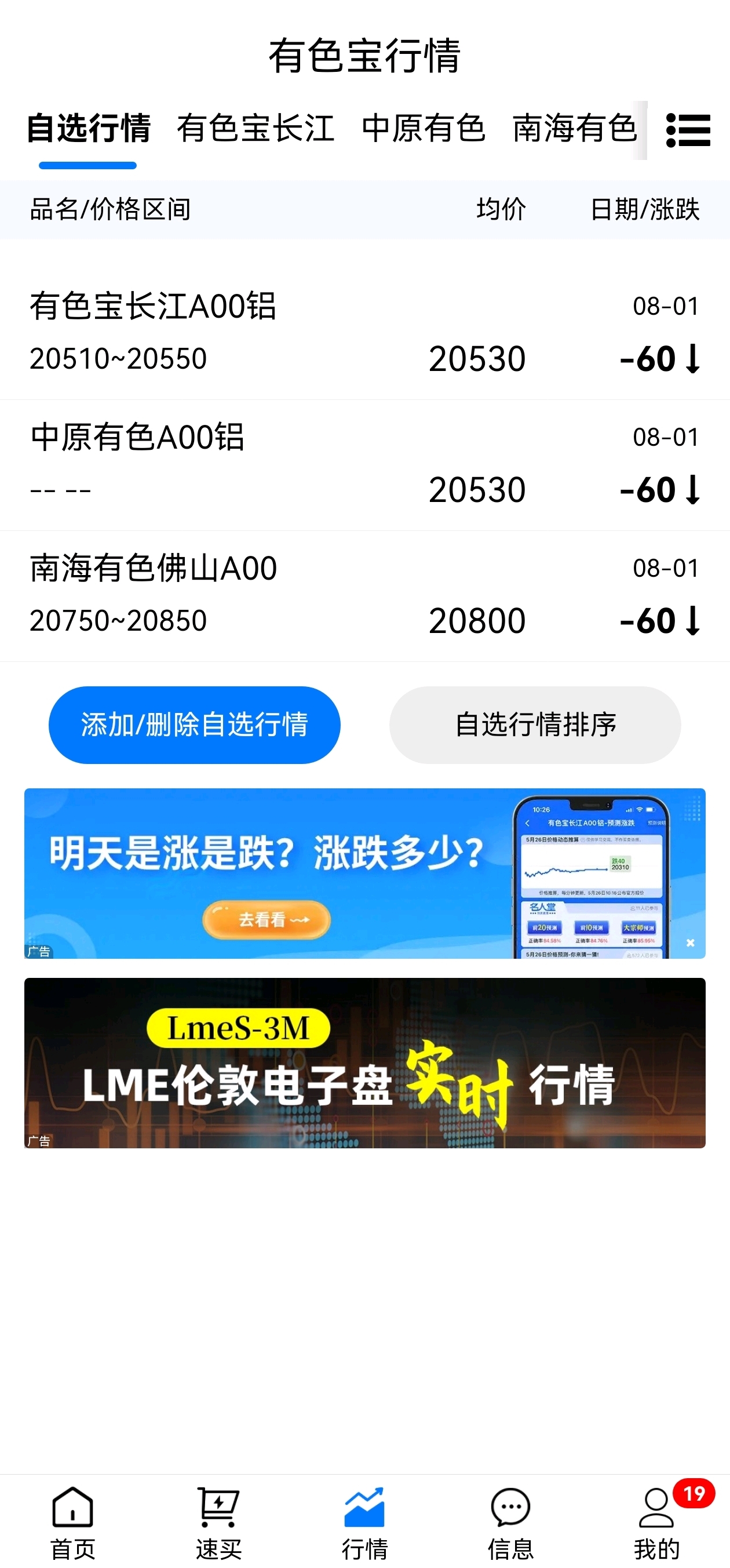Switch to the 南海有色 tab

tap(574, 129)
